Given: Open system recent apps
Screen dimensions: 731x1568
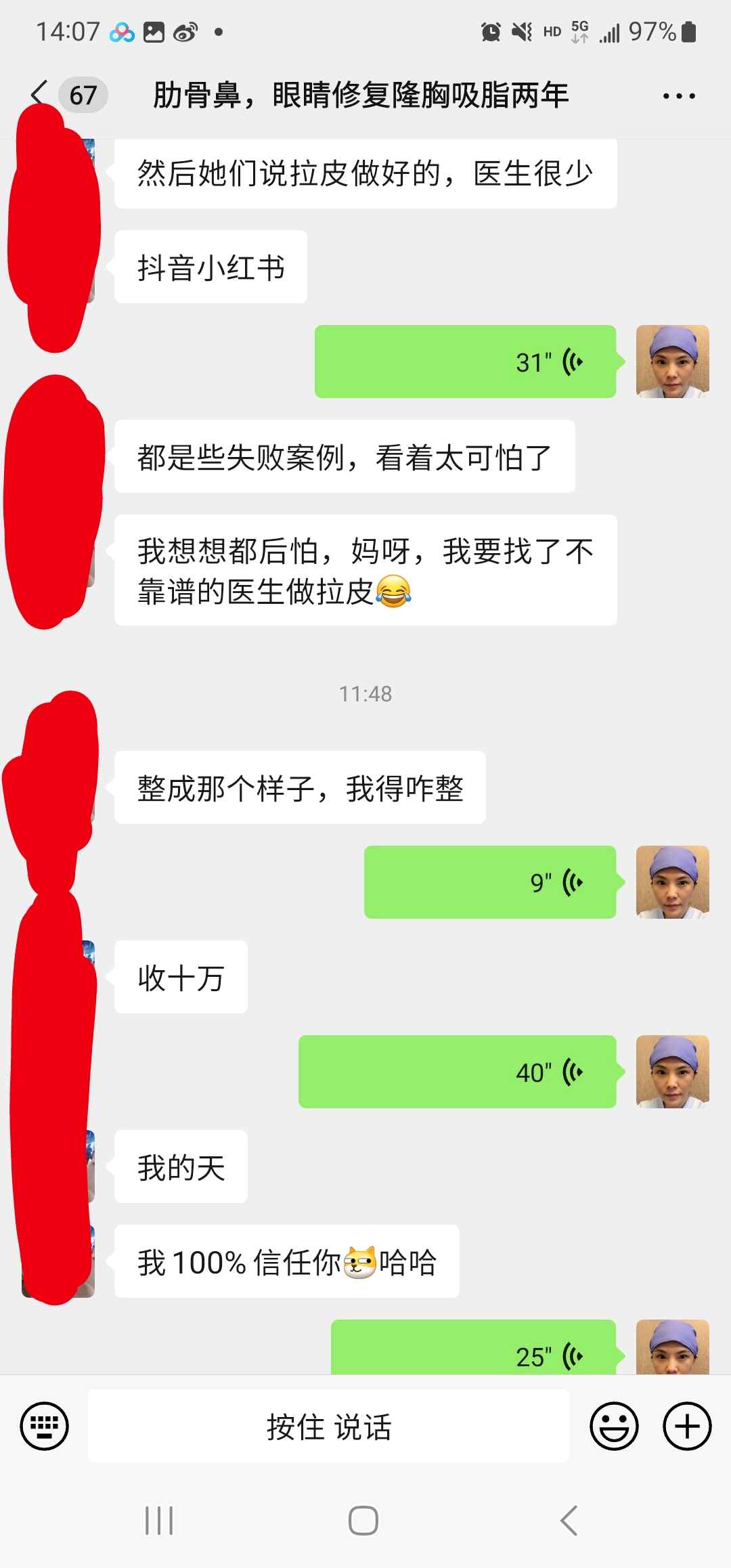Looking at the screenshot, I should click(160, 1521).
